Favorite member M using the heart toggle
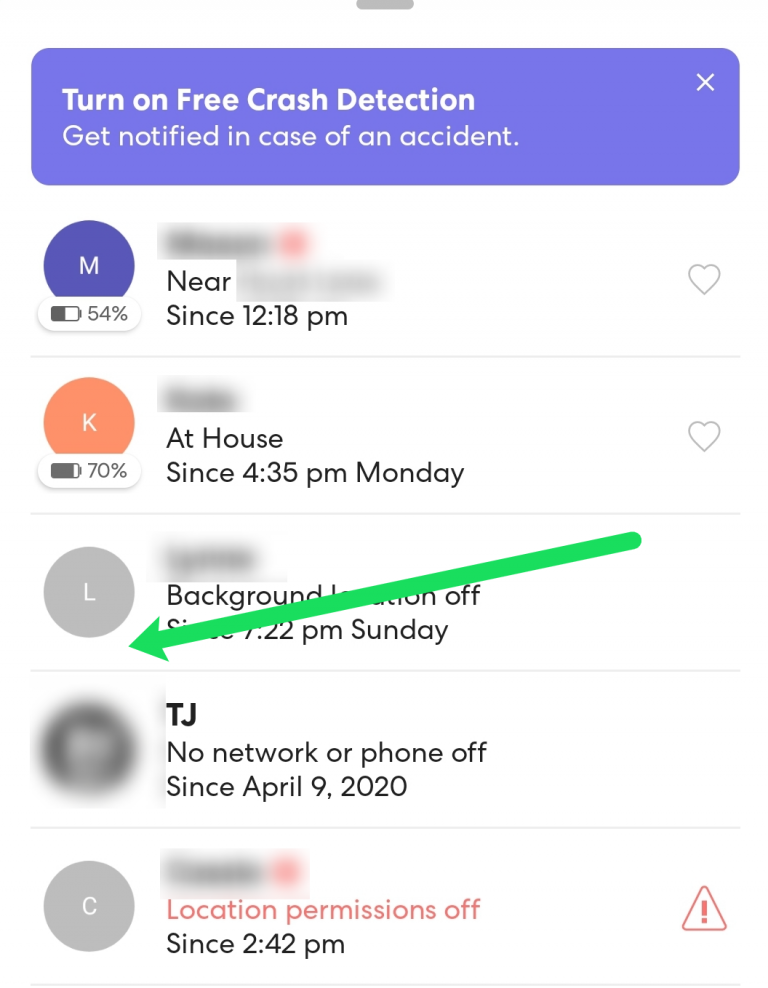768x988 pixels. click(x=704, y=280)
